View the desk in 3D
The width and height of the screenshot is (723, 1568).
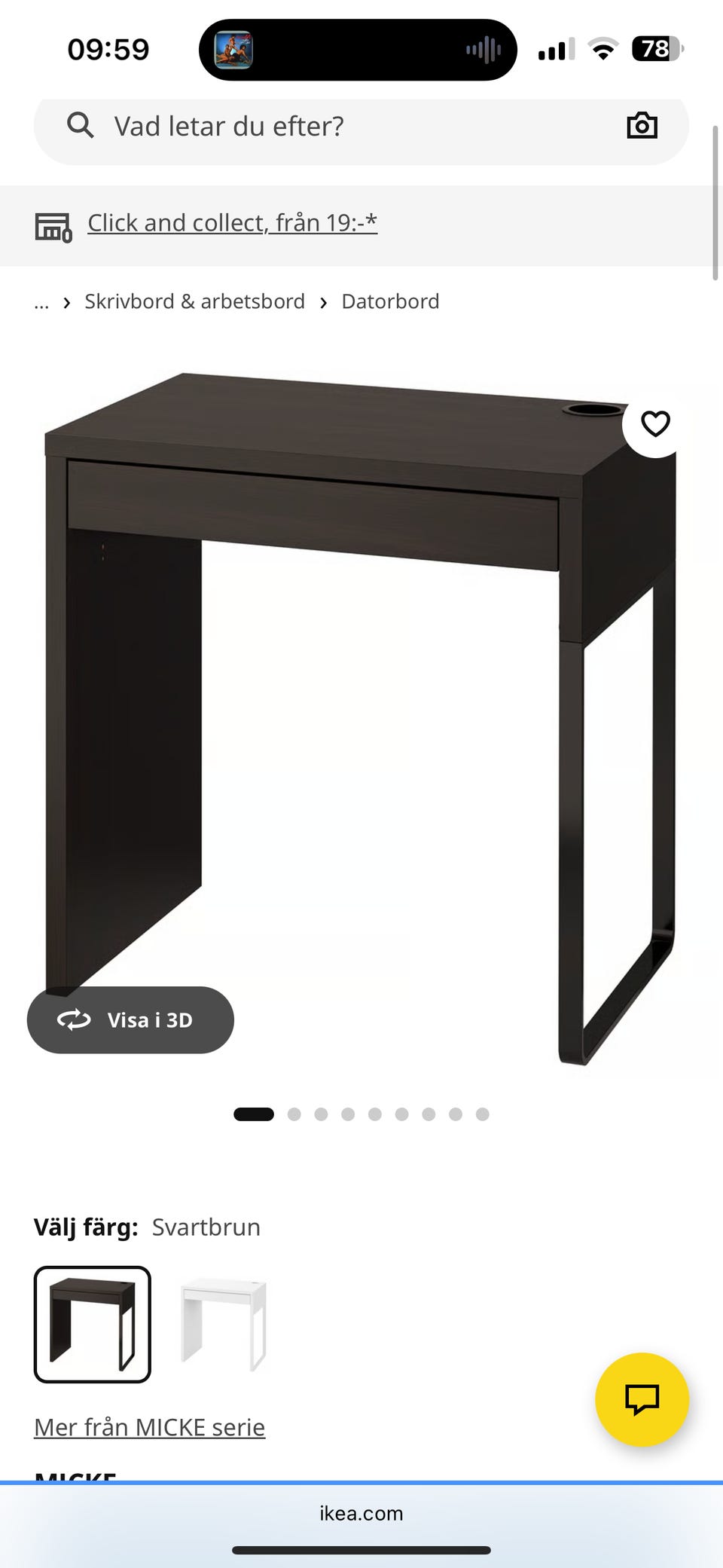pos(130,1019)
